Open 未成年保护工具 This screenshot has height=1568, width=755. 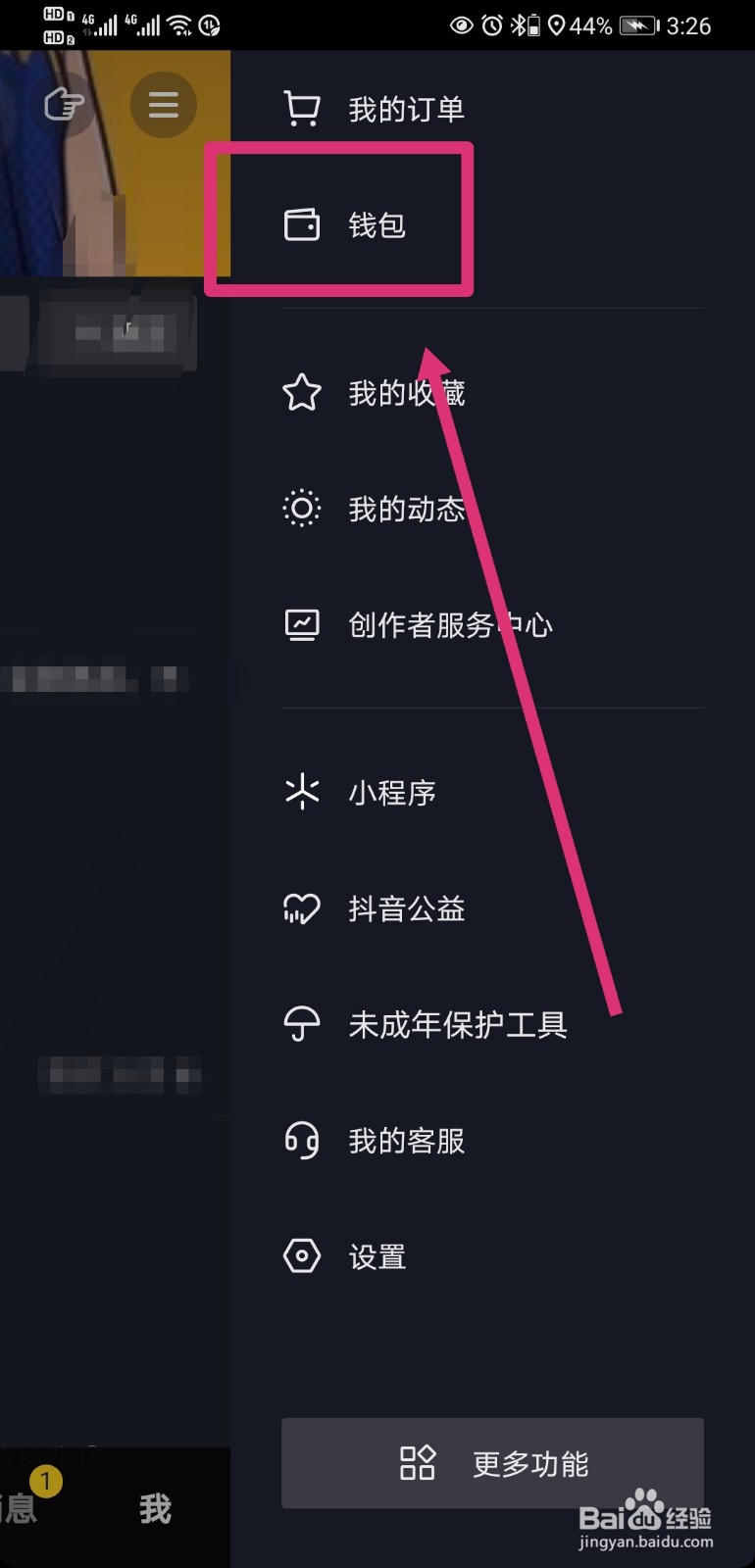tap(457, 1024)
